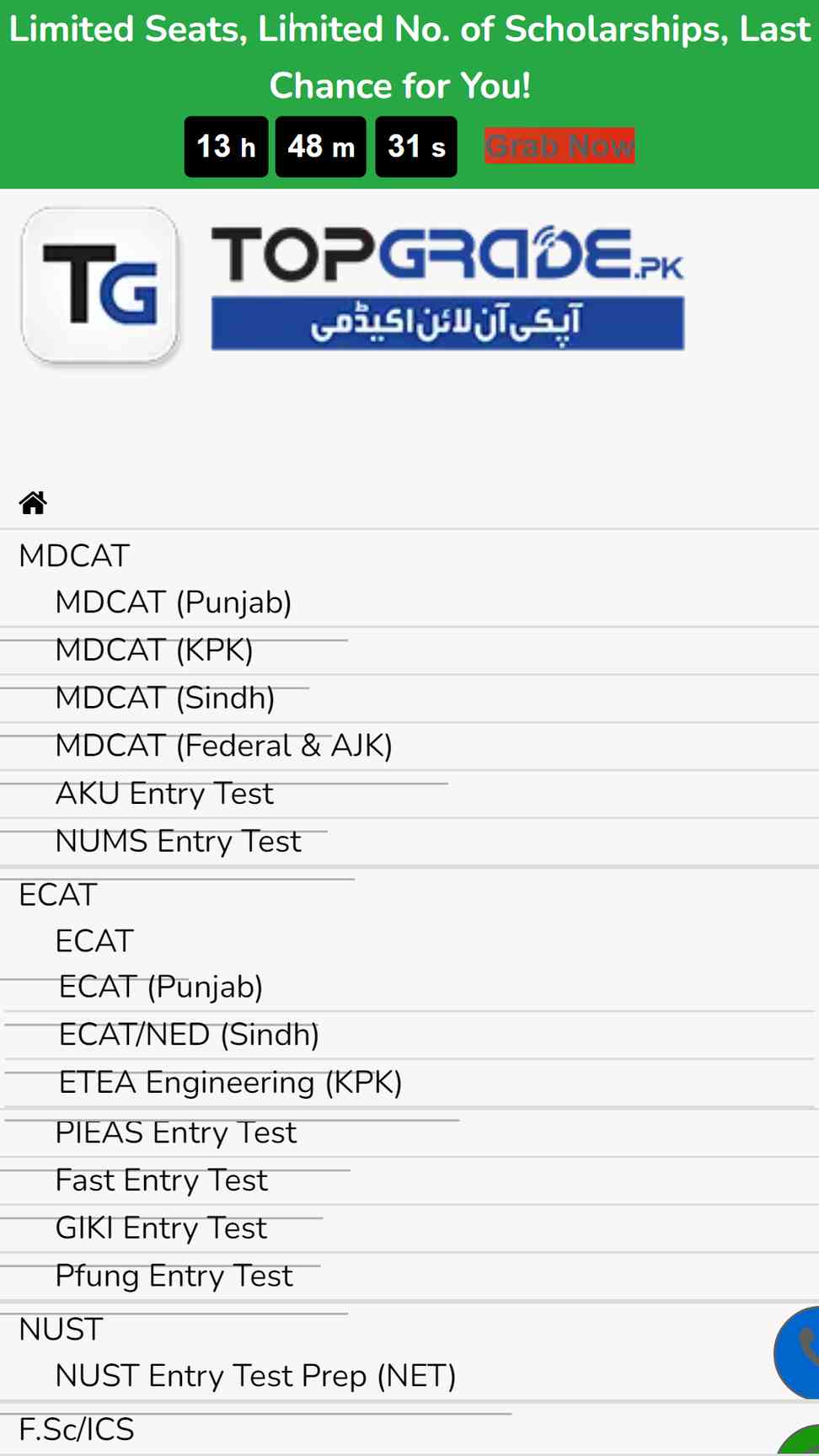Open NUST Entry Test Prep (NET)
Image resolution: width=819 pixels, height=1456 pixels.
click(255, 1376)
